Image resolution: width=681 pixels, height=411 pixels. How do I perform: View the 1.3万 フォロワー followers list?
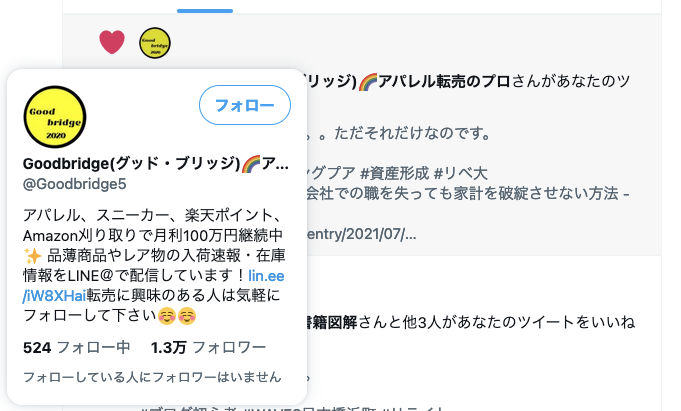[x=208, y=348]
